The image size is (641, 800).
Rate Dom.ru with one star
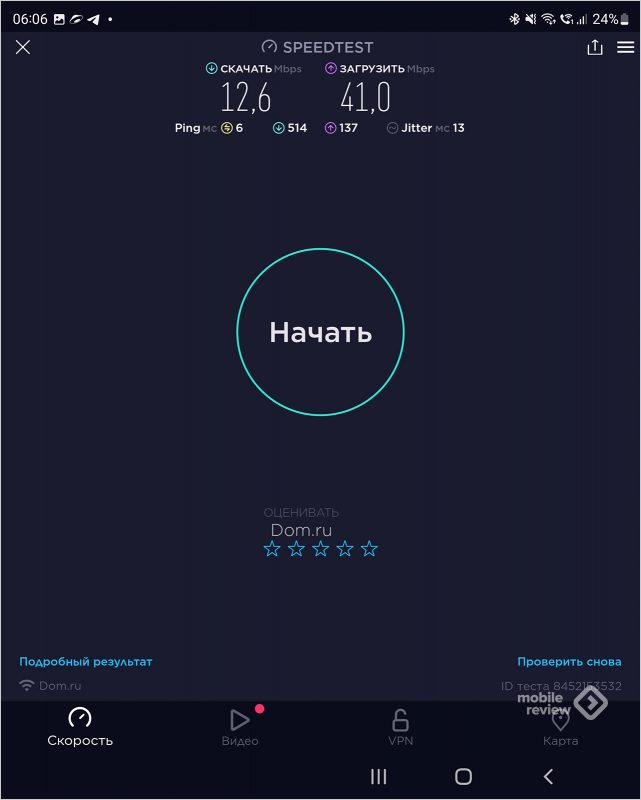tap(272, 549)
